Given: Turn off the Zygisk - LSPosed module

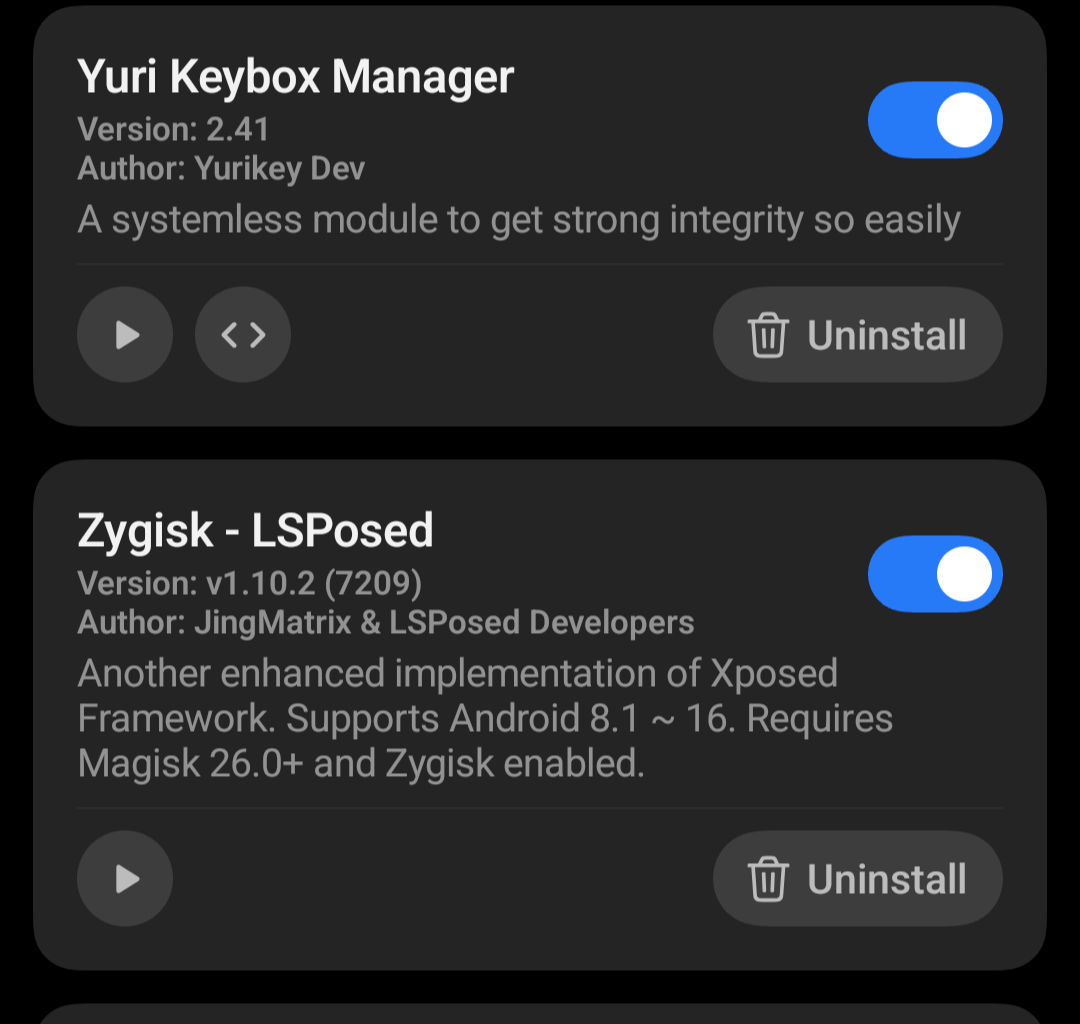Looking at the screenshot, I should (x=934, y=574).
